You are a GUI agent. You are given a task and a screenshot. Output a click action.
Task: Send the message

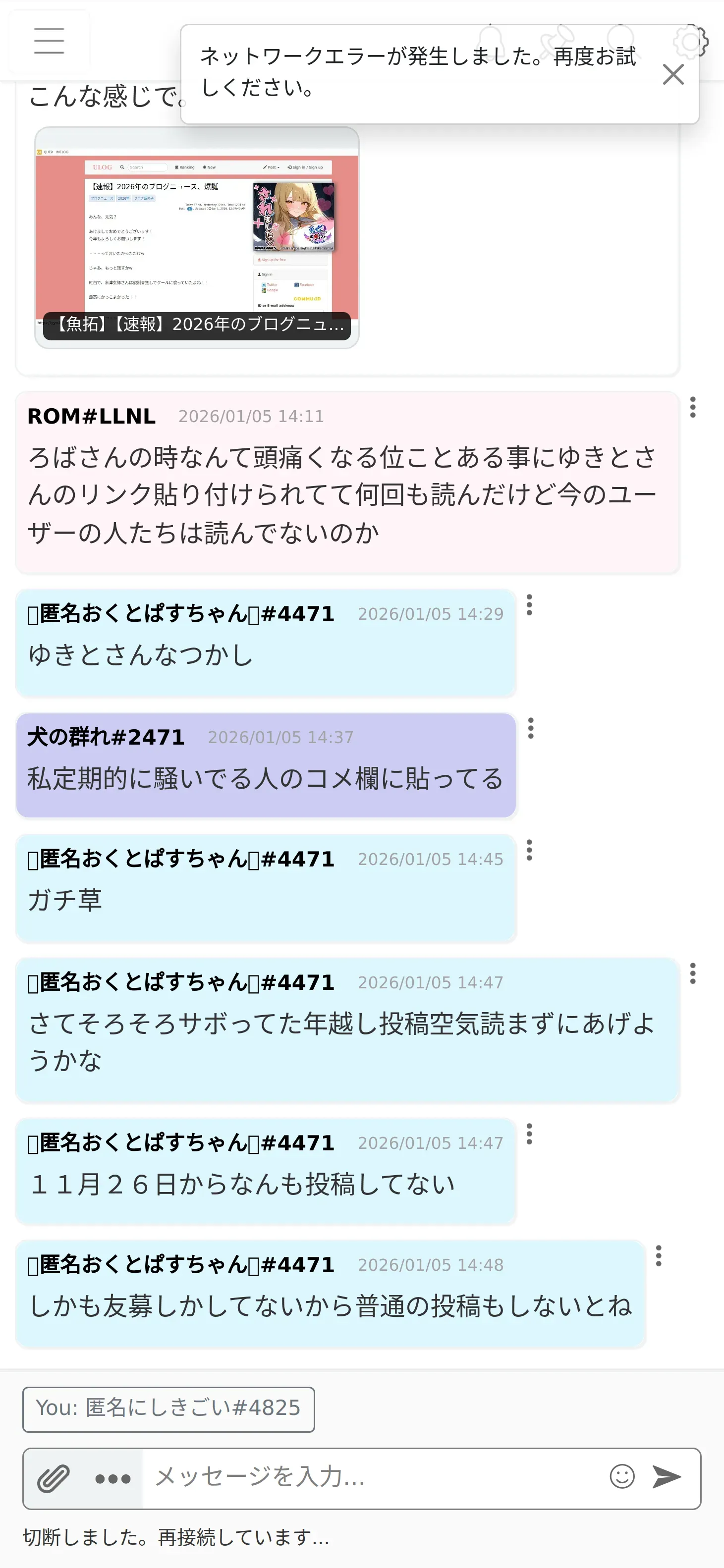667,1477
